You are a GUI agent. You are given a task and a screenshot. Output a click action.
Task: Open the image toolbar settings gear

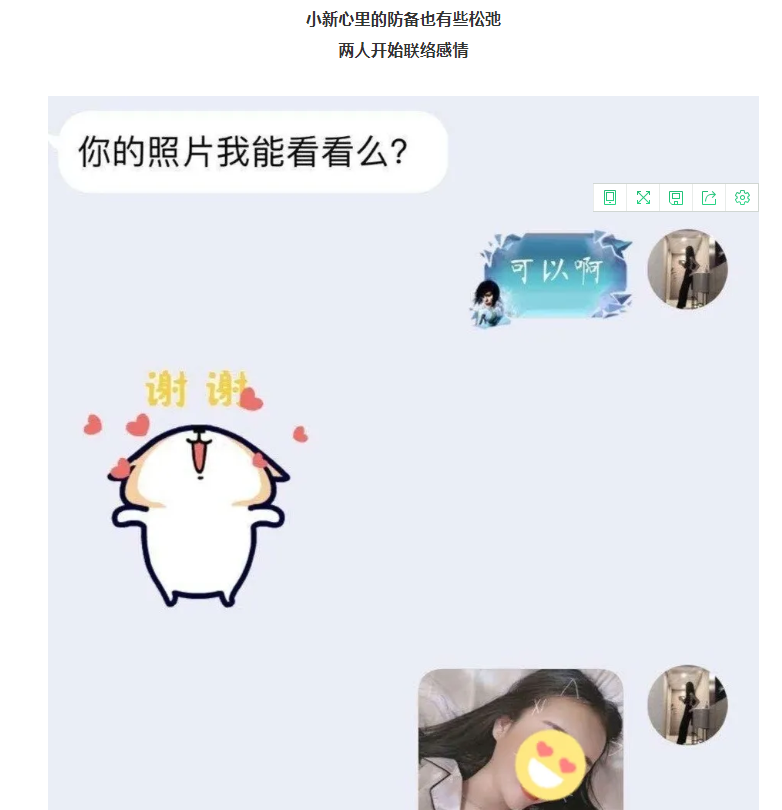point(742,198)
